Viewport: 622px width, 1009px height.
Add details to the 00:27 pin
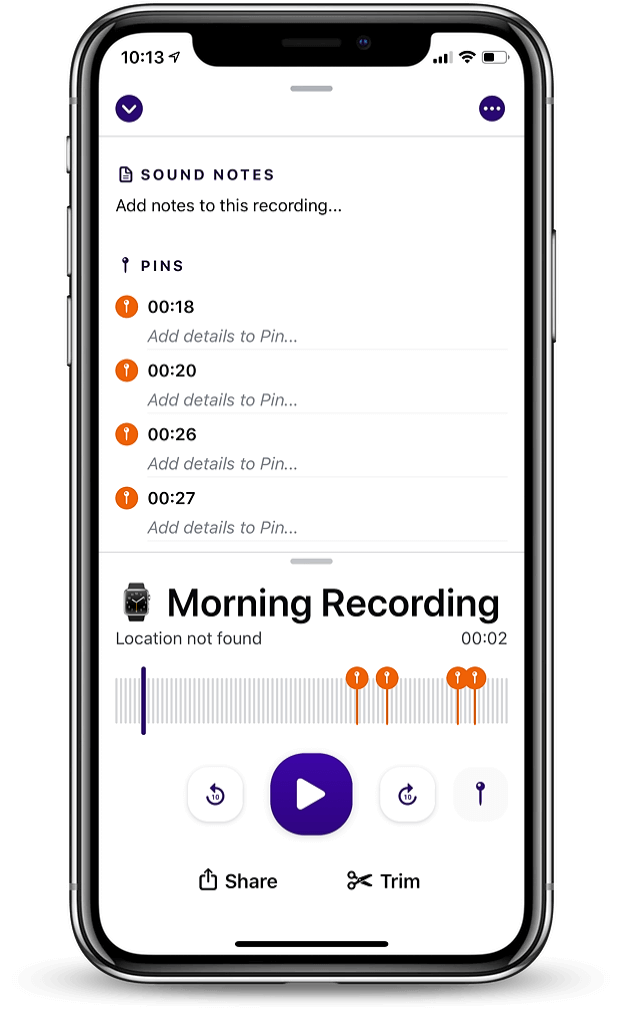pyautogui.click(x=222, y=528)
